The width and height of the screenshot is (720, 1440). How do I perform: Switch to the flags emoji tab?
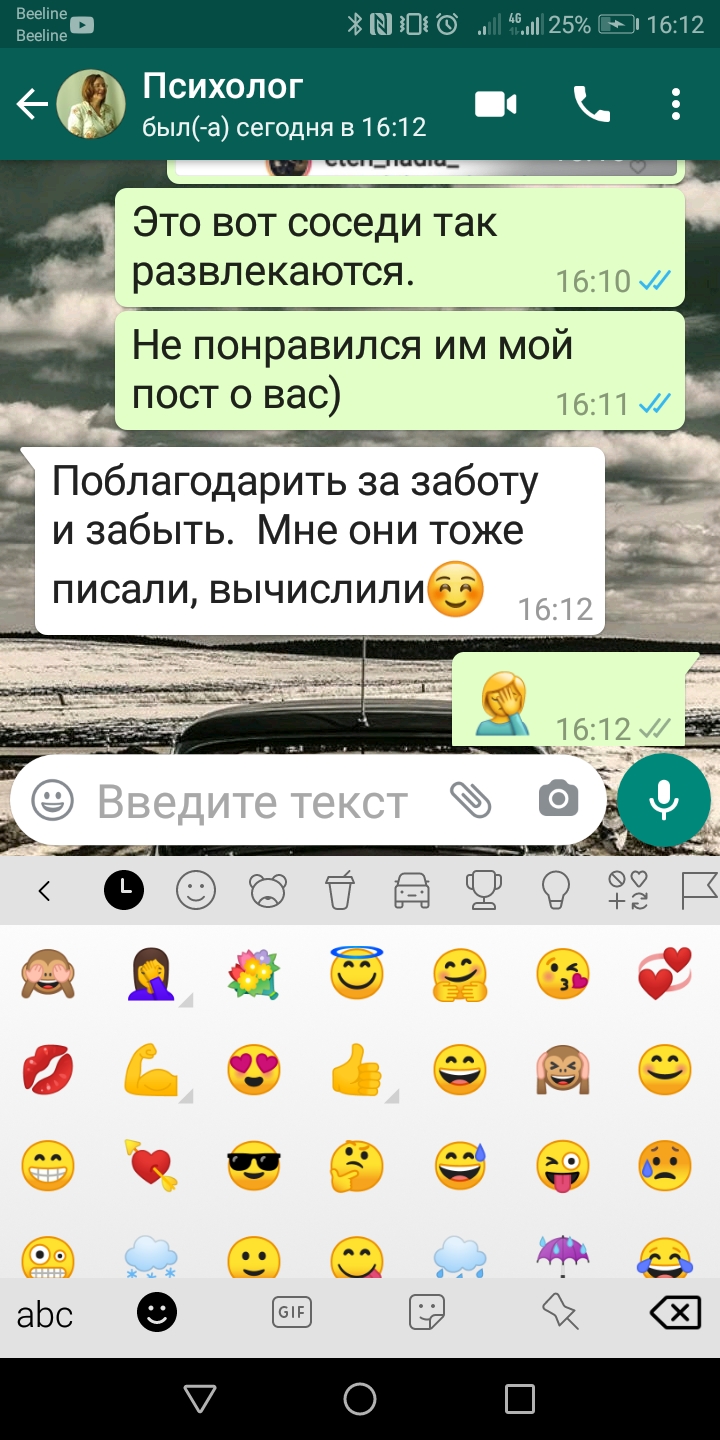coord(699,889)
